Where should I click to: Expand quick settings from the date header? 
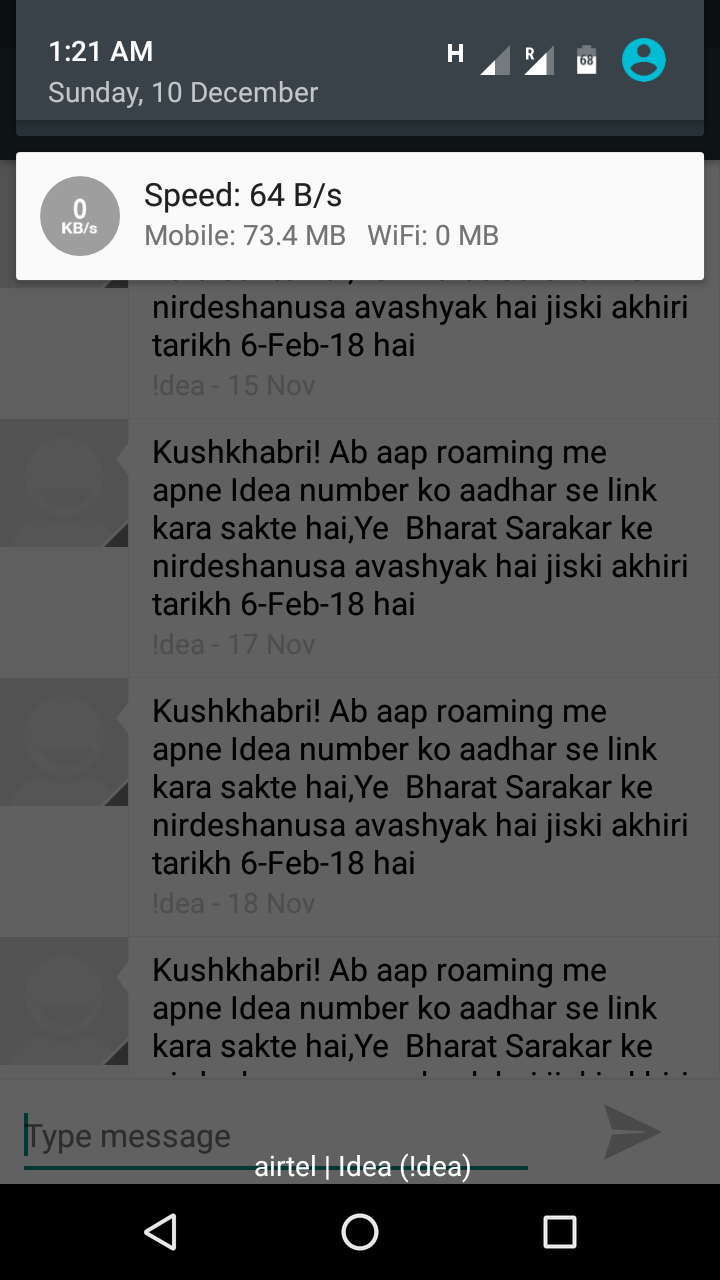click(x=183, y=92)
